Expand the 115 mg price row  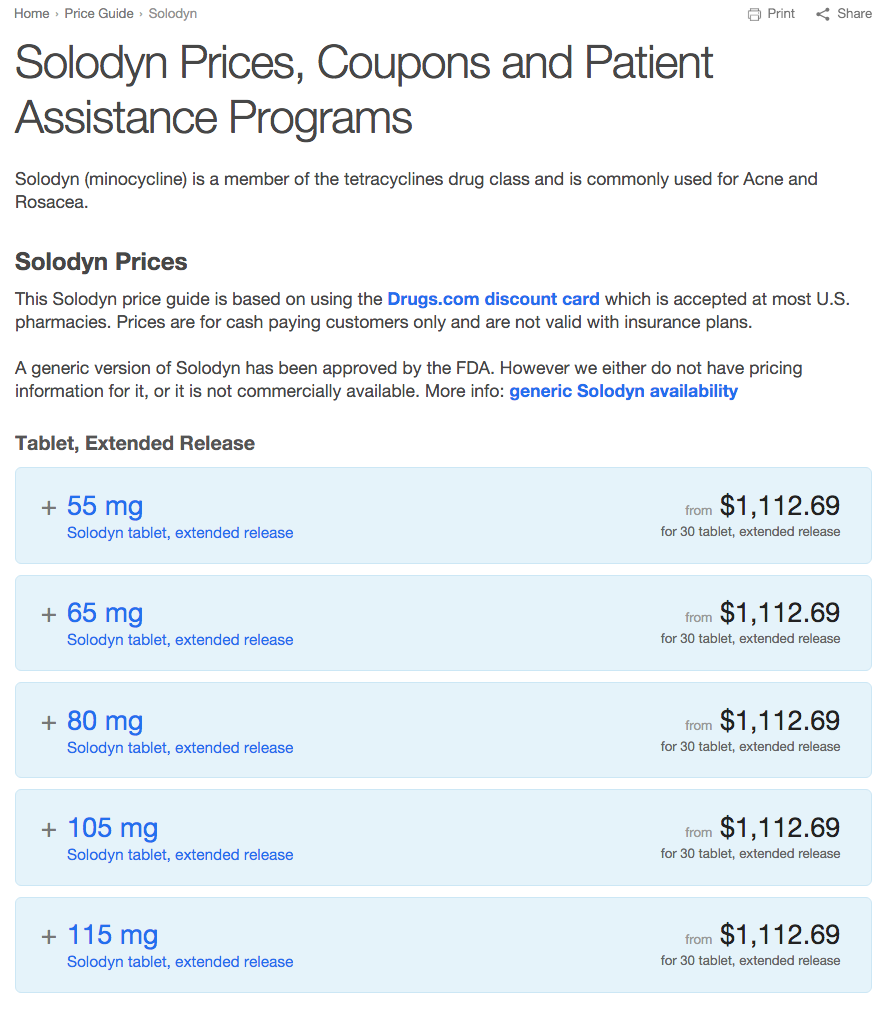click(x=443, y=944)
